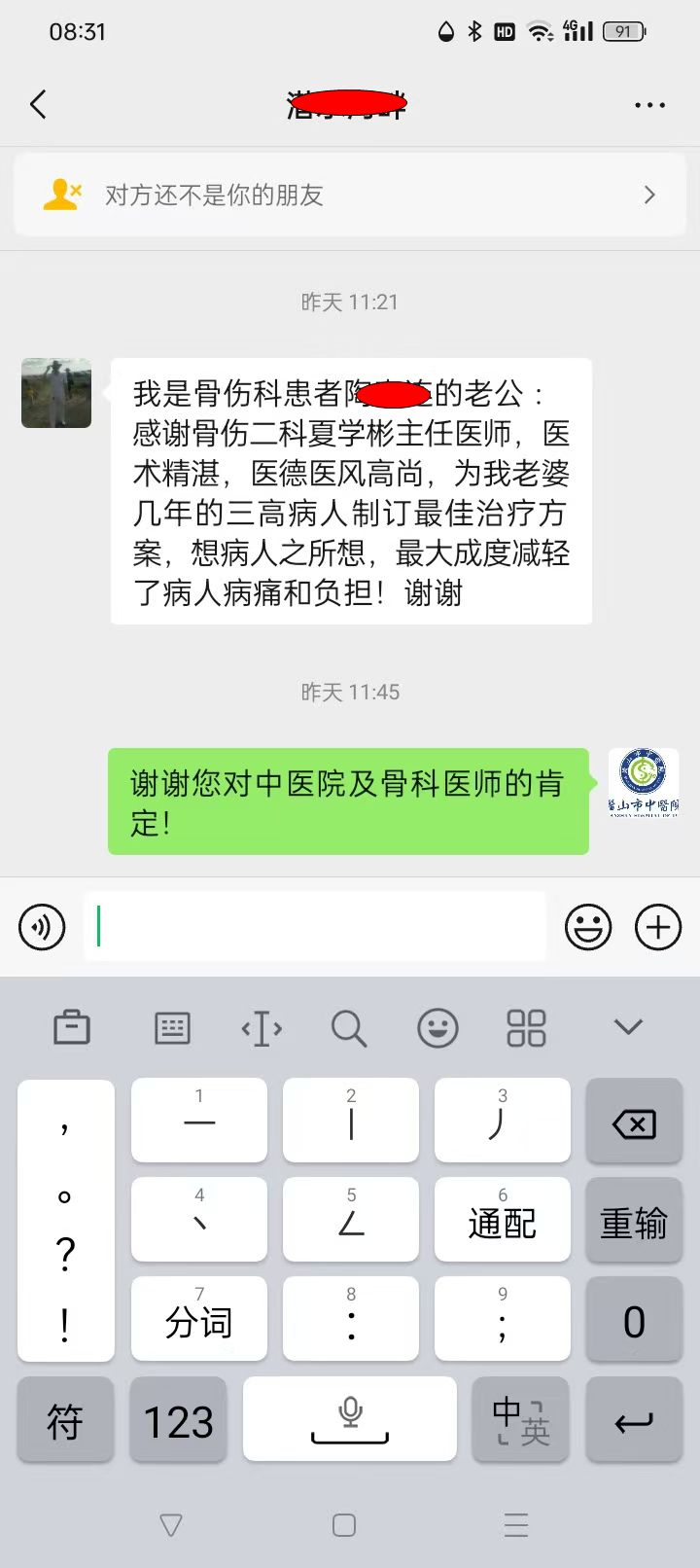Open the hospital logo avatar profile
Image resolution: width=700 pixels, height=1568 pixels.
click(x=643, y=782)
